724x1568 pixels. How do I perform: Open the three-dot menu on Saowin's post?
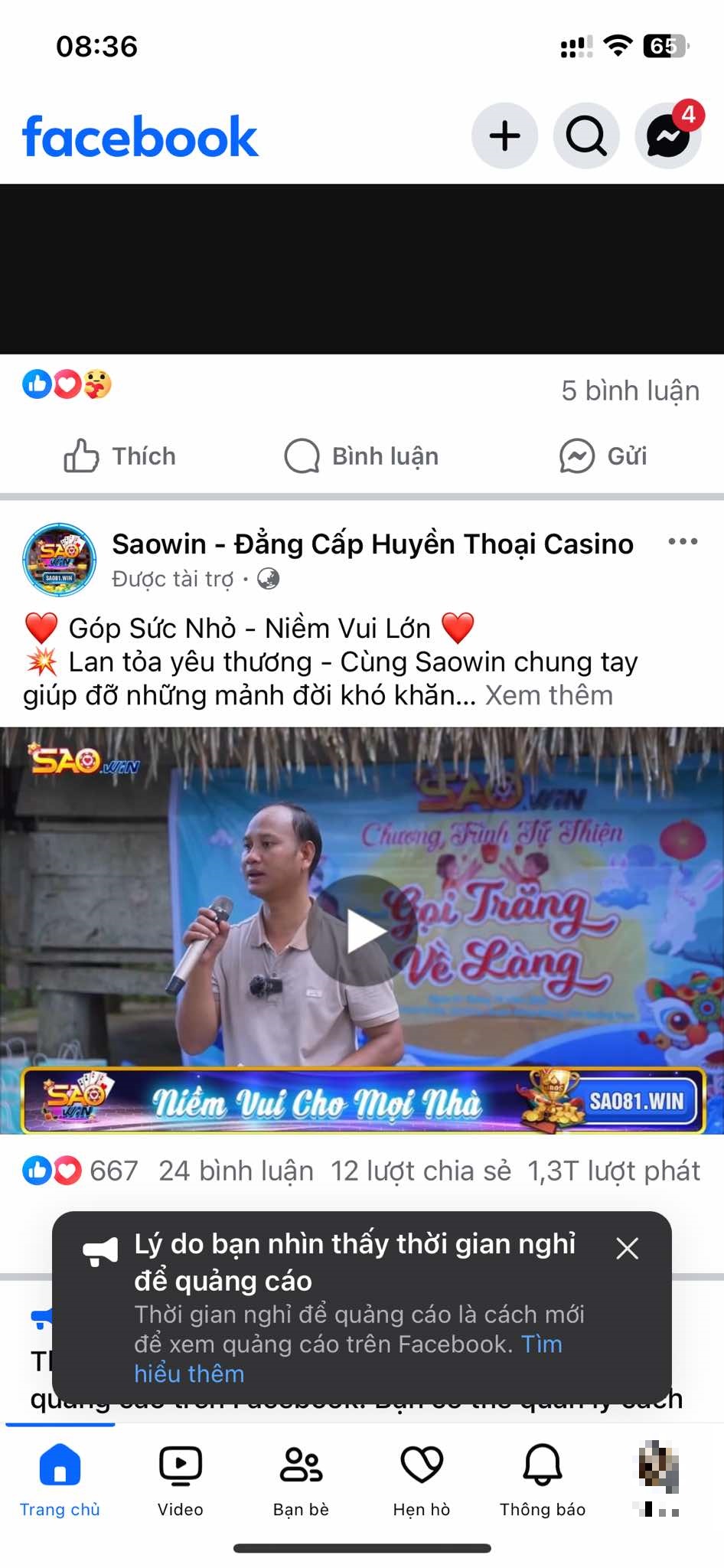tap(683, 541)
